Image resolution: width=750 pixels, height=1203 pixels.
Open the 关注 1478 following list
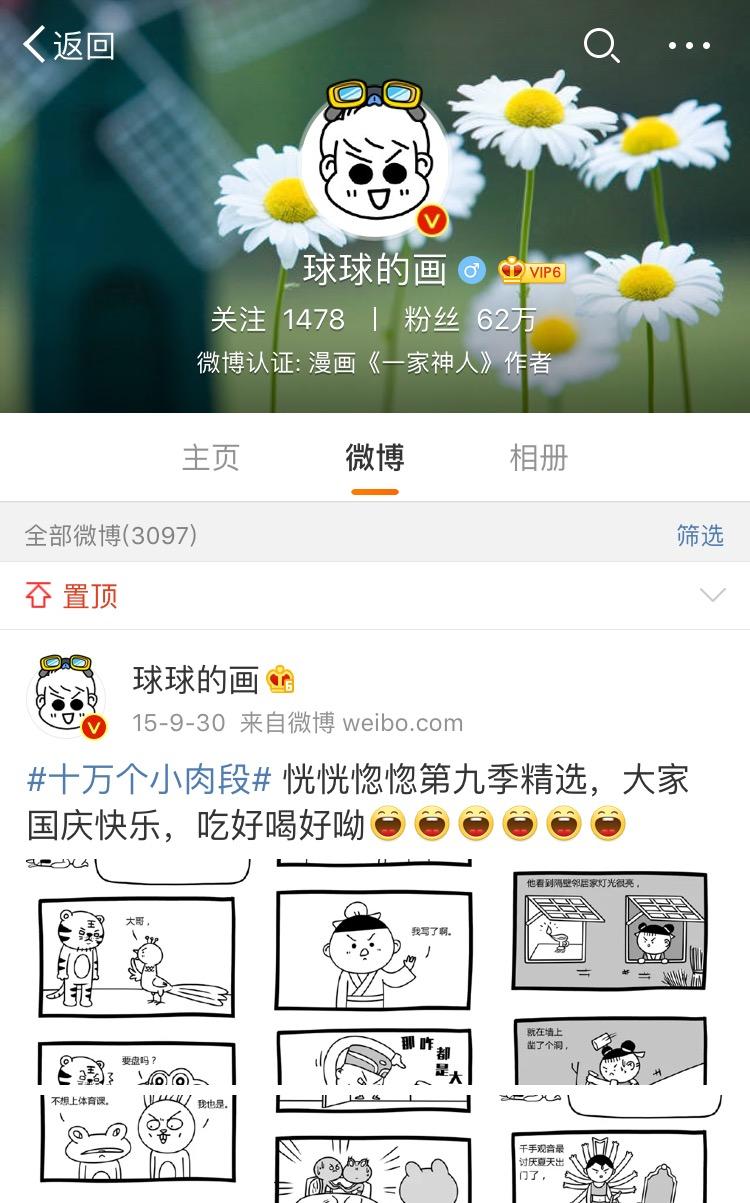point(277,319)
